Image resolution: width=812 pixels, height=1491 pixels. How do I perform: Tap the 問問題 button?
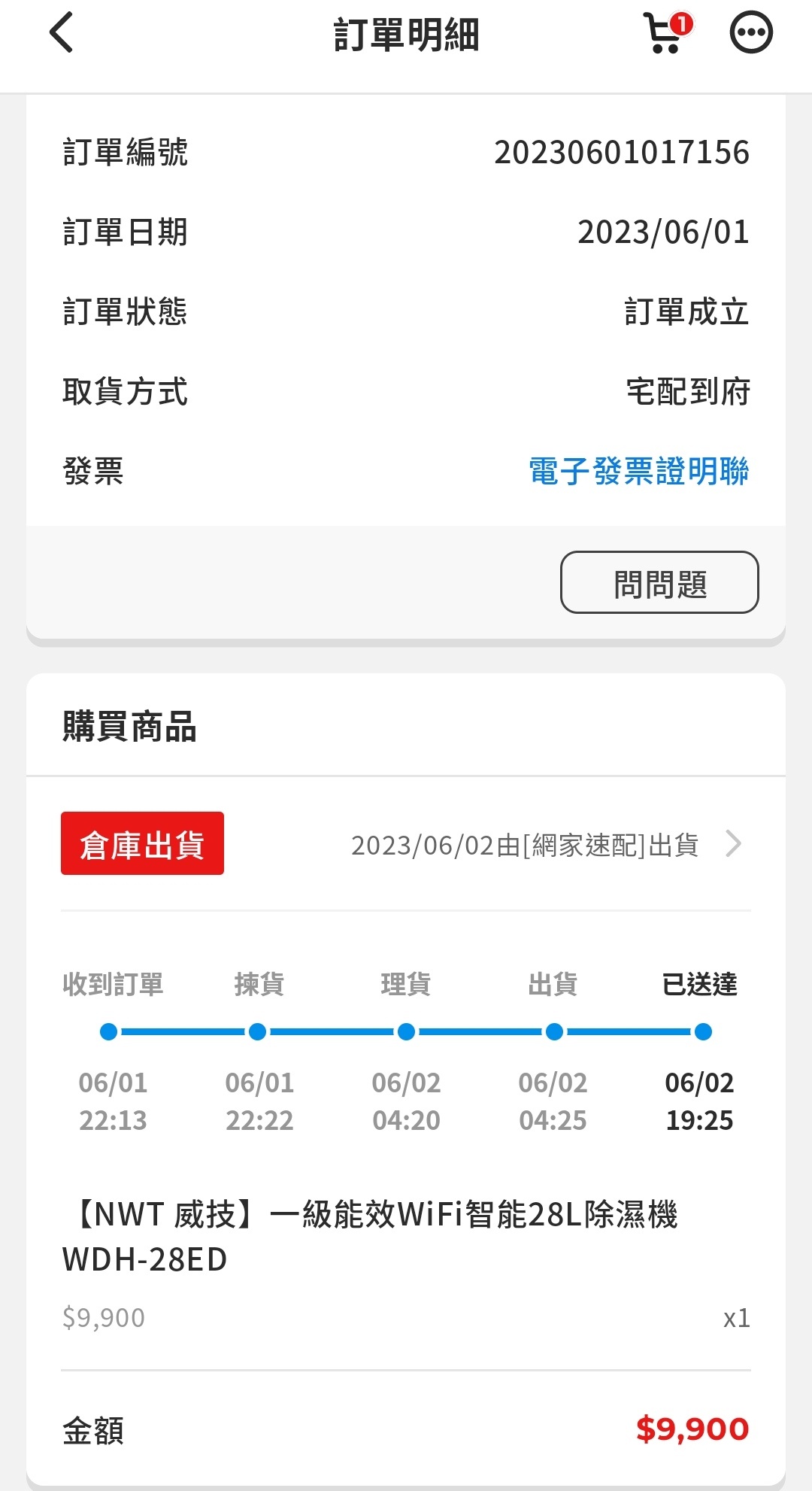click(659, 583)
